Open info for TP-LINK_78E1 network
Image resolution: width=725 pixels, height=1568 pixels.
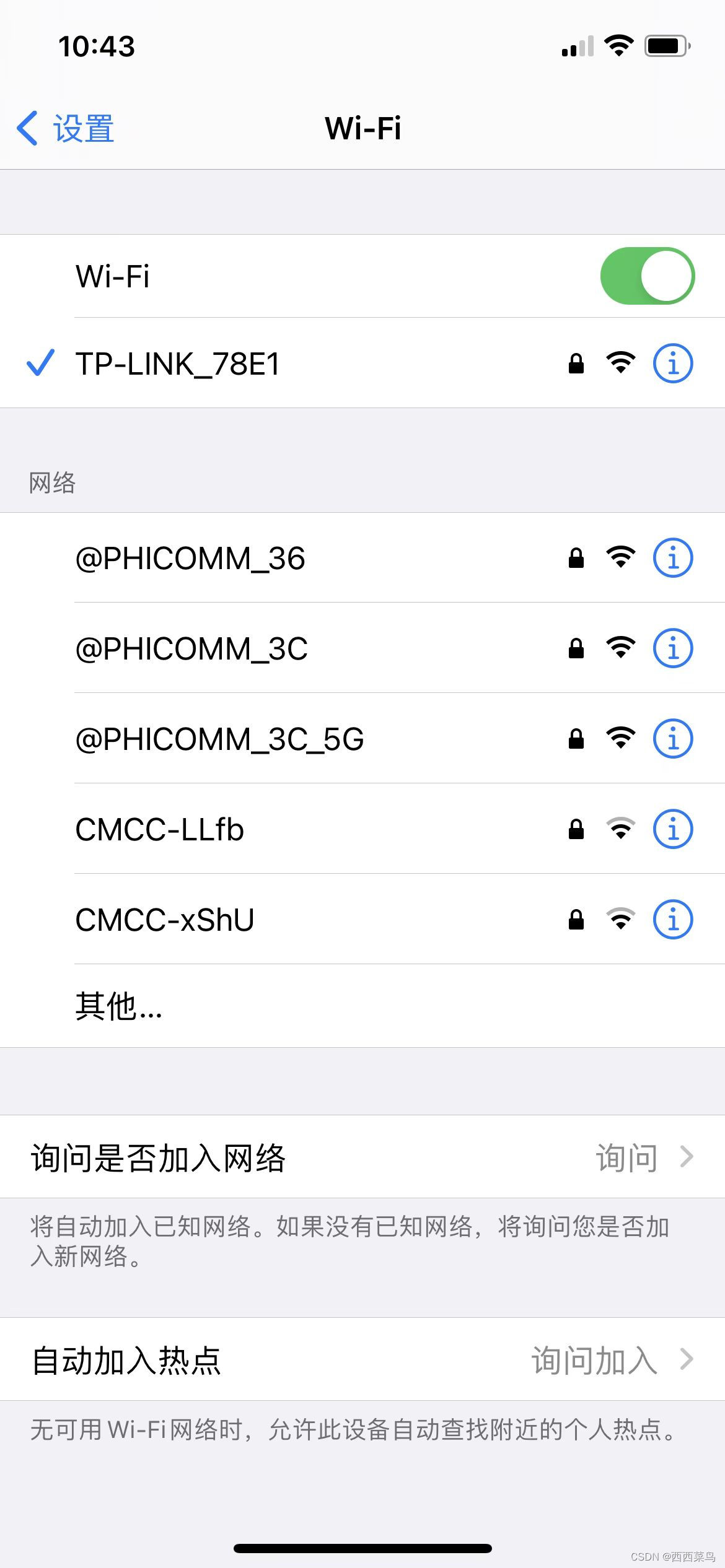click(673, 364)
